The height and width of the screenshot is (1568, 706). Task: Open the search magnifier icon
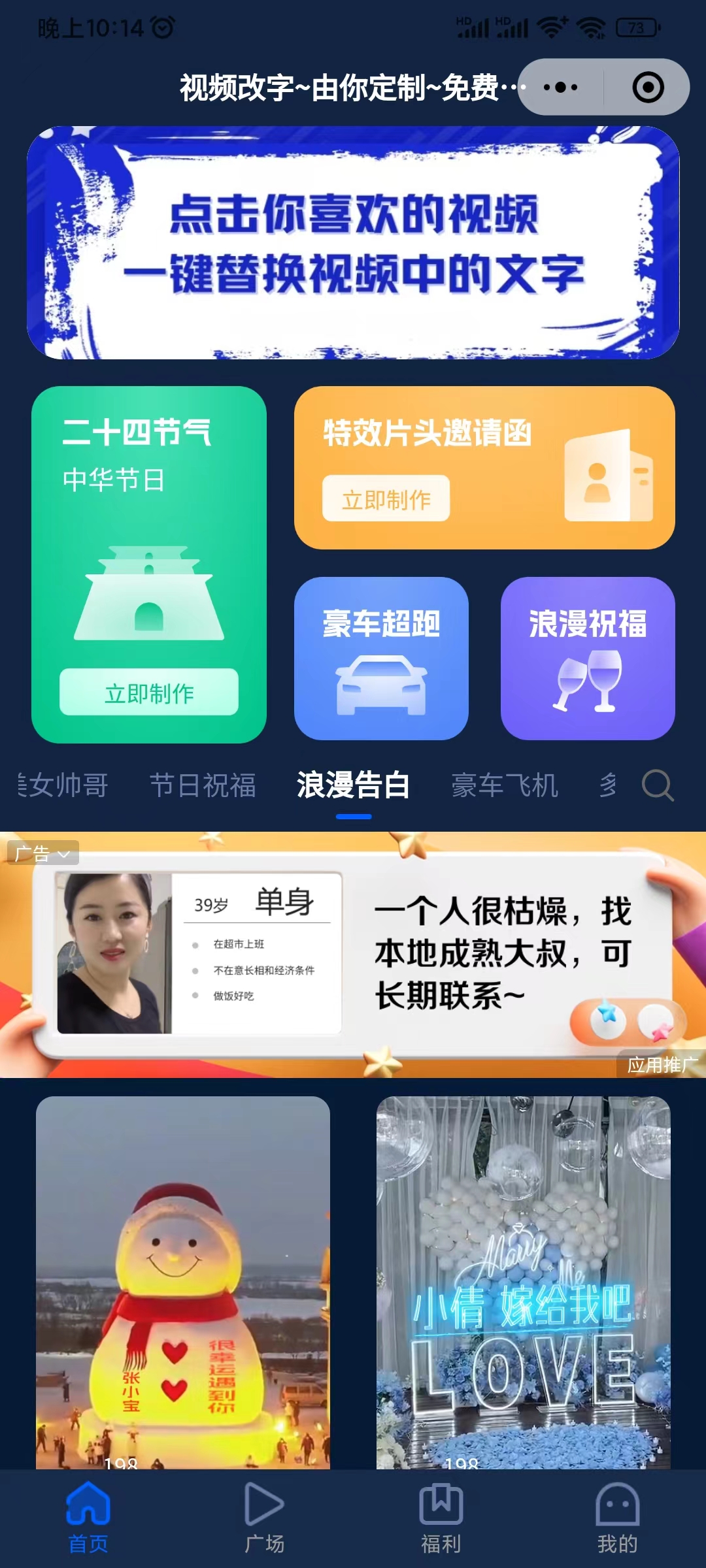coord(657,785)
